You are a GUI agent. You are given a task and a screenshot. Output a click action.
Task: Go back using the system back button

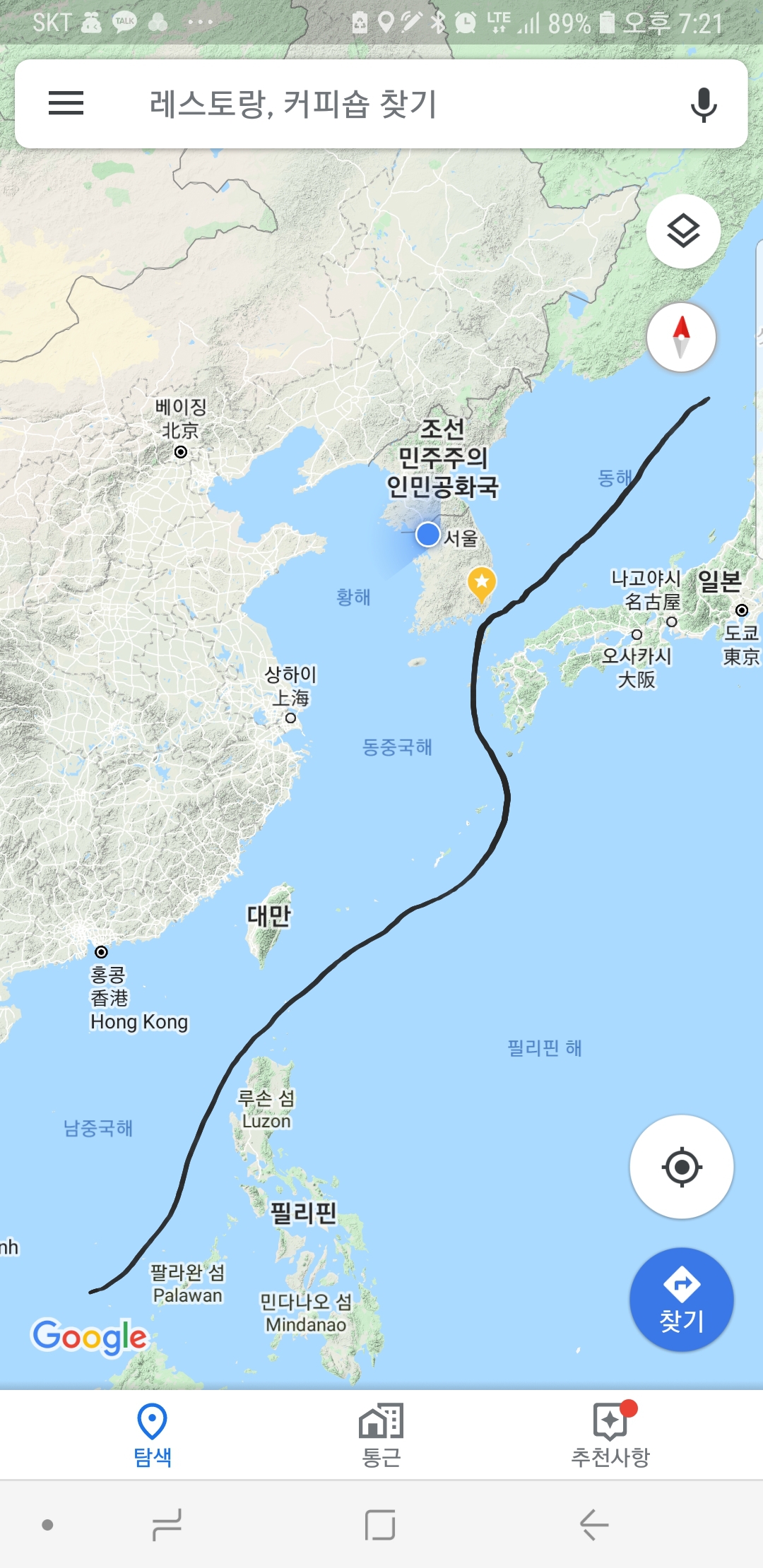click(593, 1524)
